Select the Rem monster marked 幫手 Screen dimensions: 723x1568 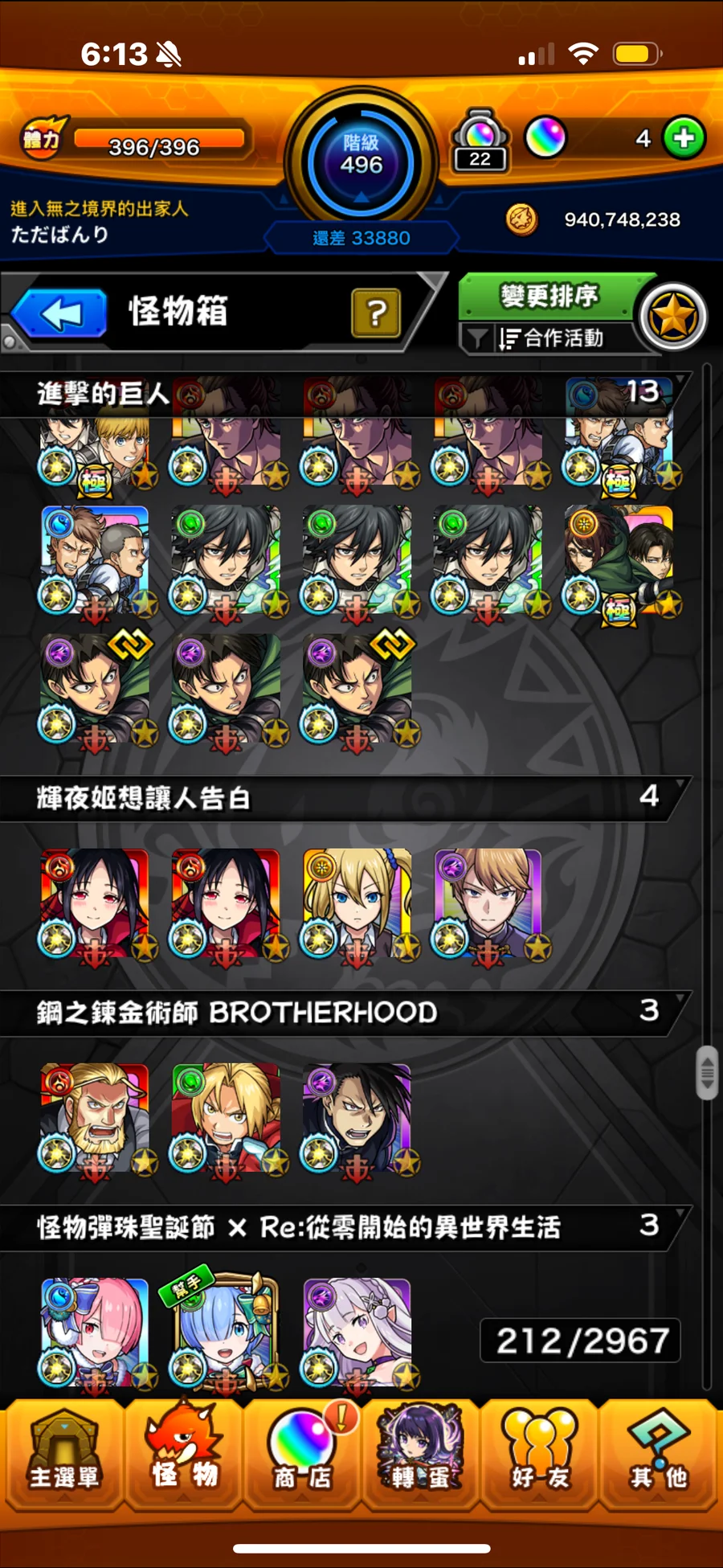coord(226,1332)
